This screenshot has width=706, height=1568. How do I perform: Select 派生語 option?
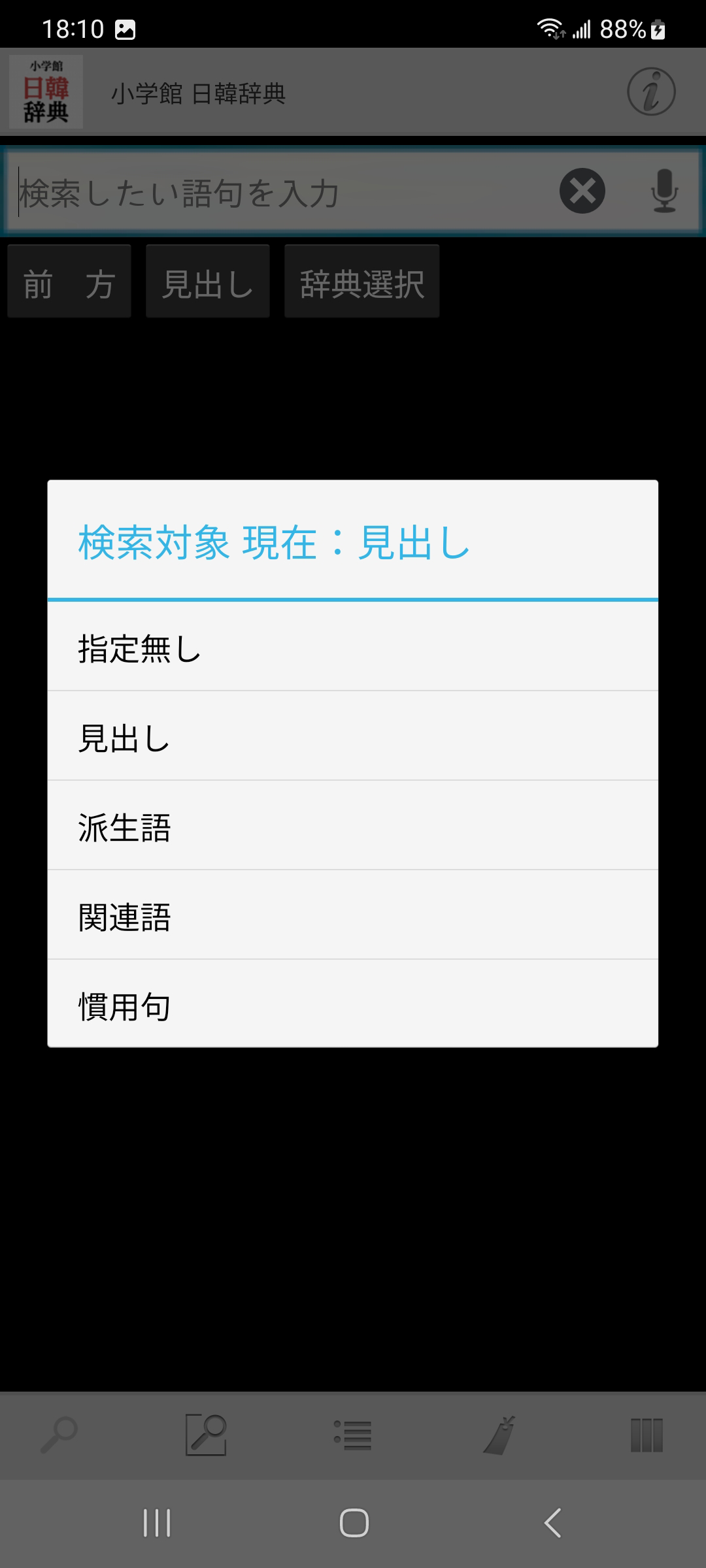(x=352, y=827)
